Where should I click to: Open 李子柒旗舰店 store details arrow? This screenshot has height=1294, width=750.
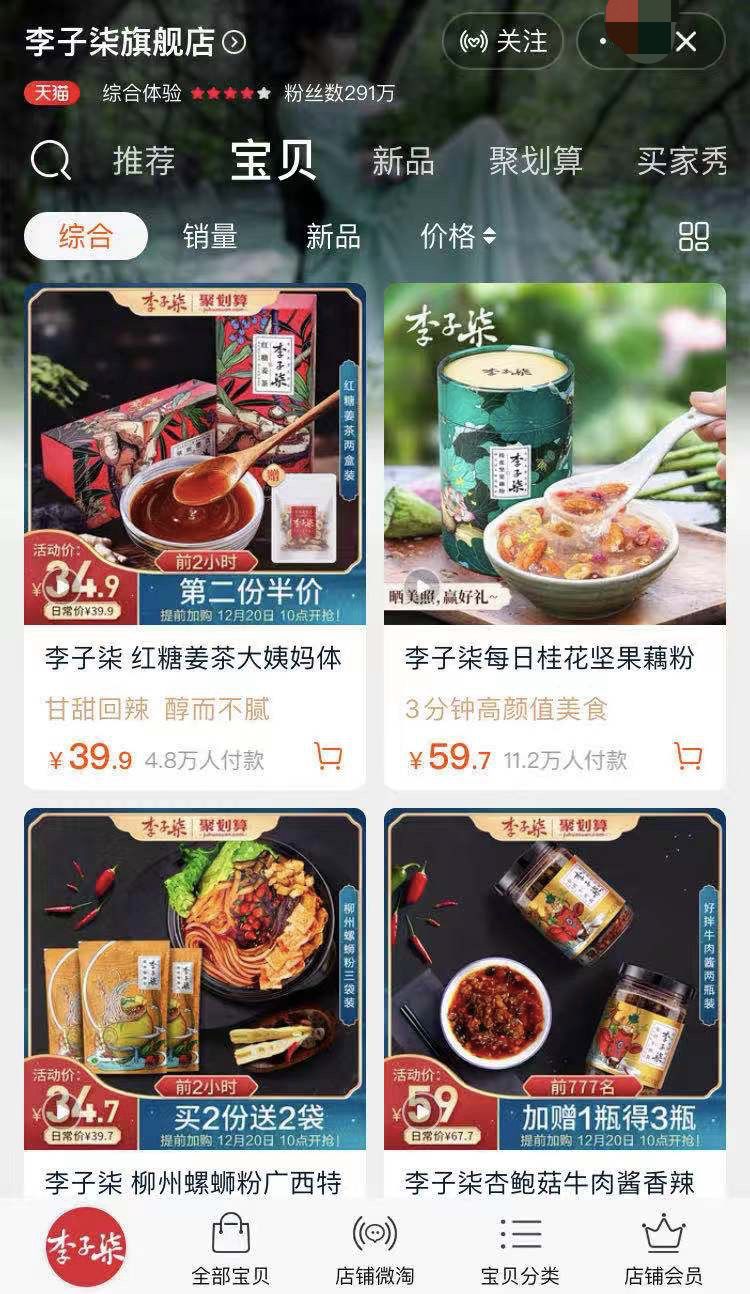pos(234,42)
